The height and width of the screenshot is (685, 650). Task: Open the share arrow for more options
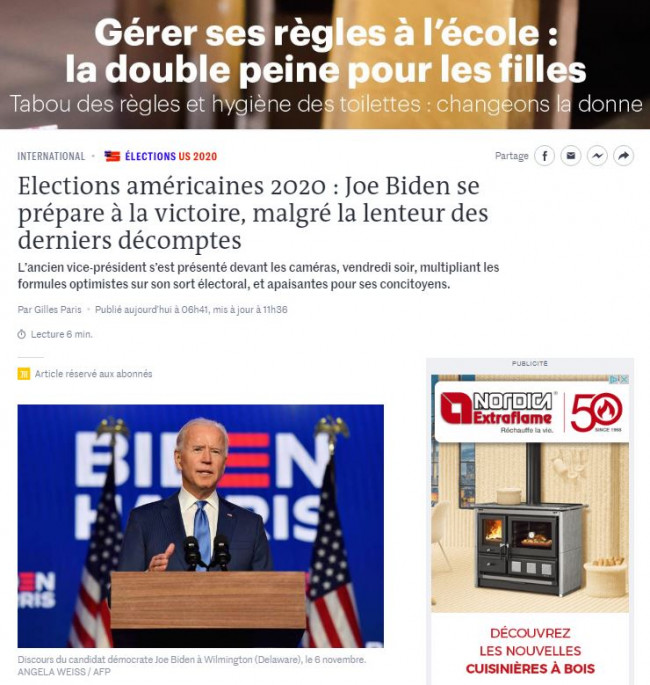(x=623, y=156)
